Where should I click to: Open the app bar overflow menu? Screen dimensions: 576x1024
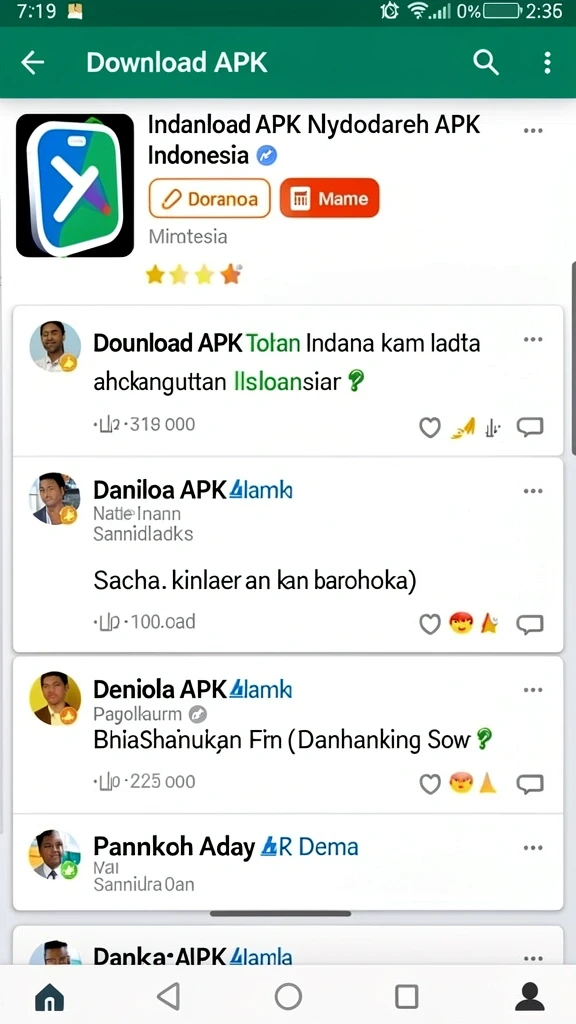tap(547, 63)
